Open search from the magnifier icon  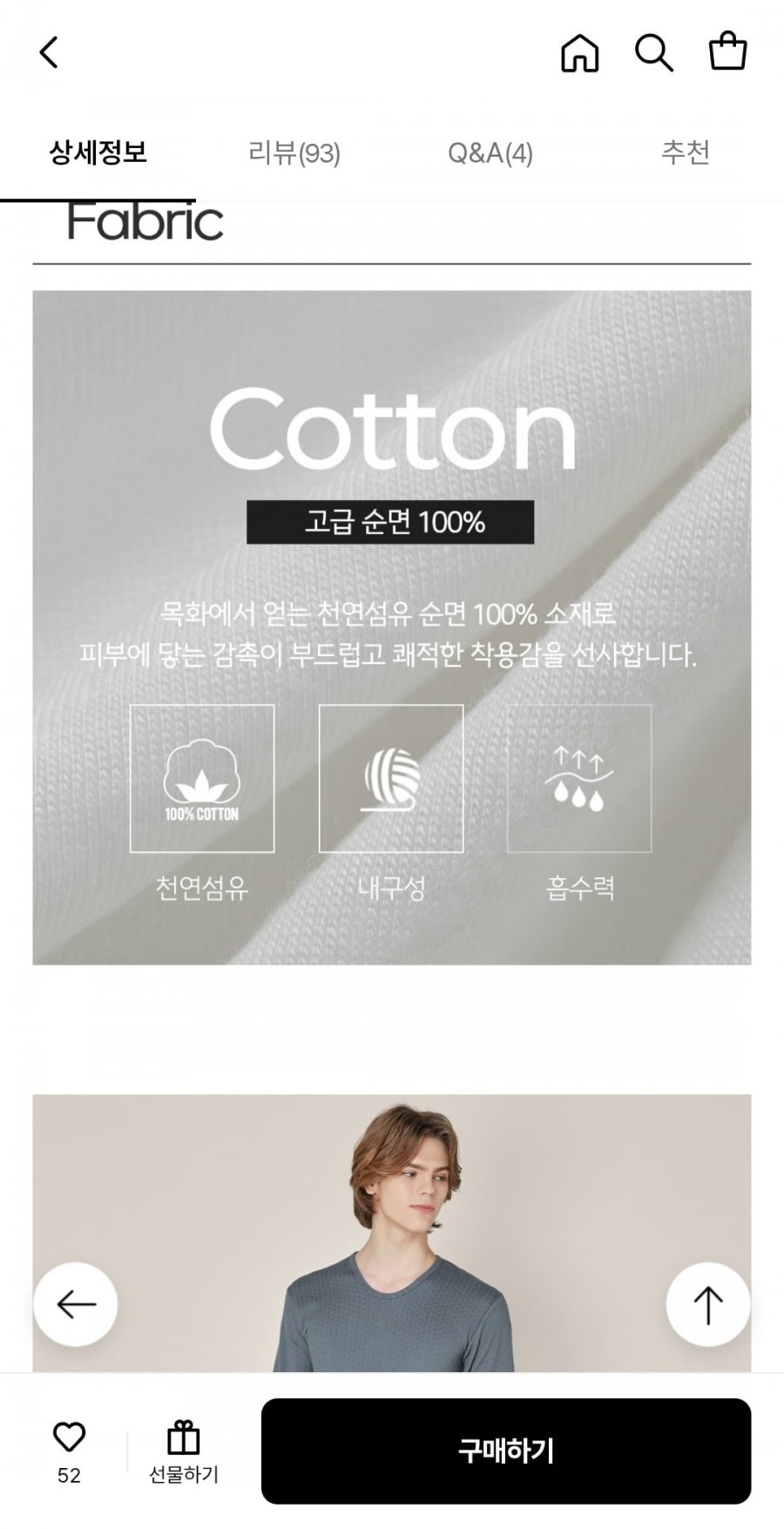[653, 52]
